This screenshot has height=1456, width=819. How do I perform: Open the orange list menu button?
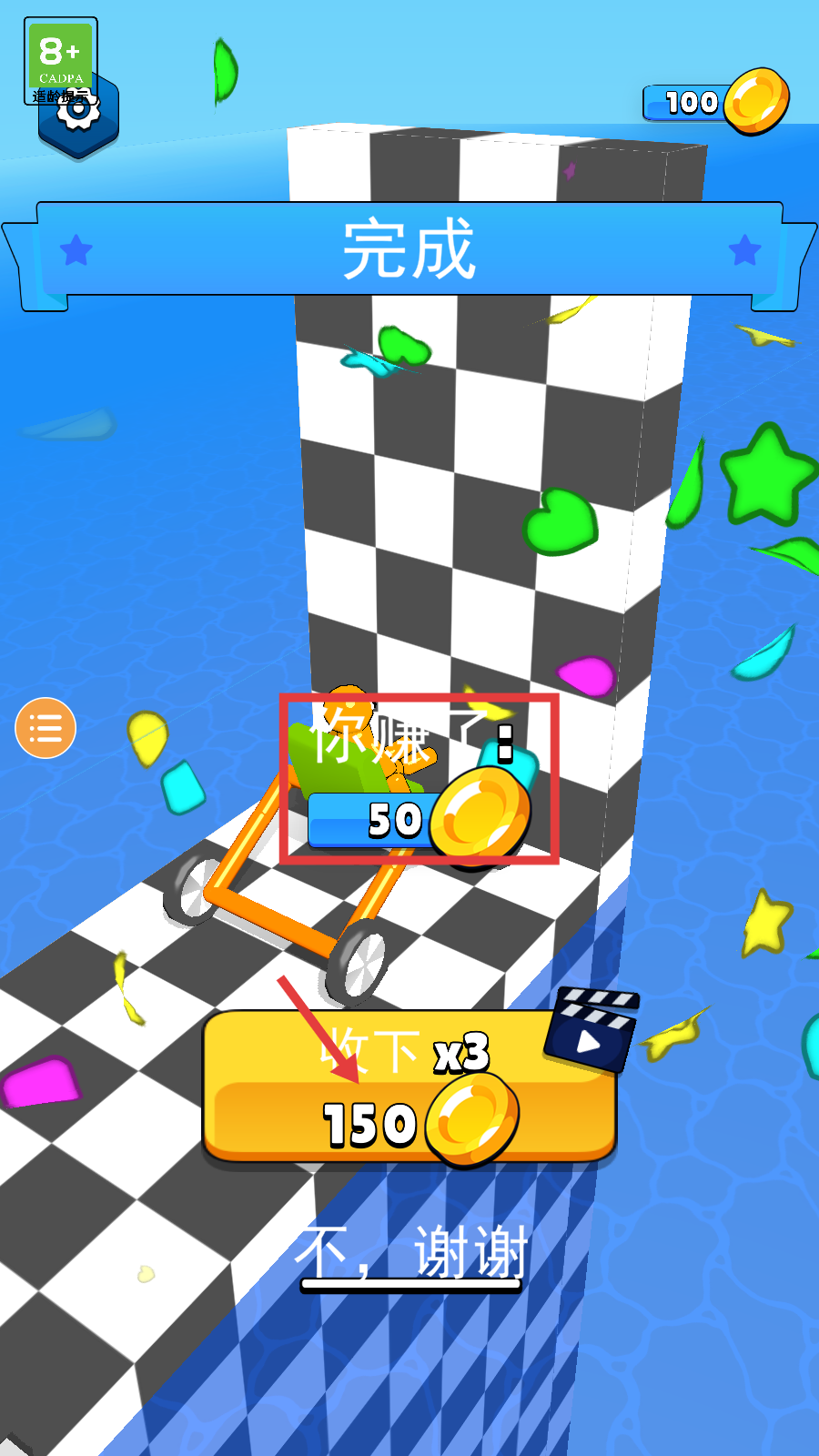pos(45,728)
